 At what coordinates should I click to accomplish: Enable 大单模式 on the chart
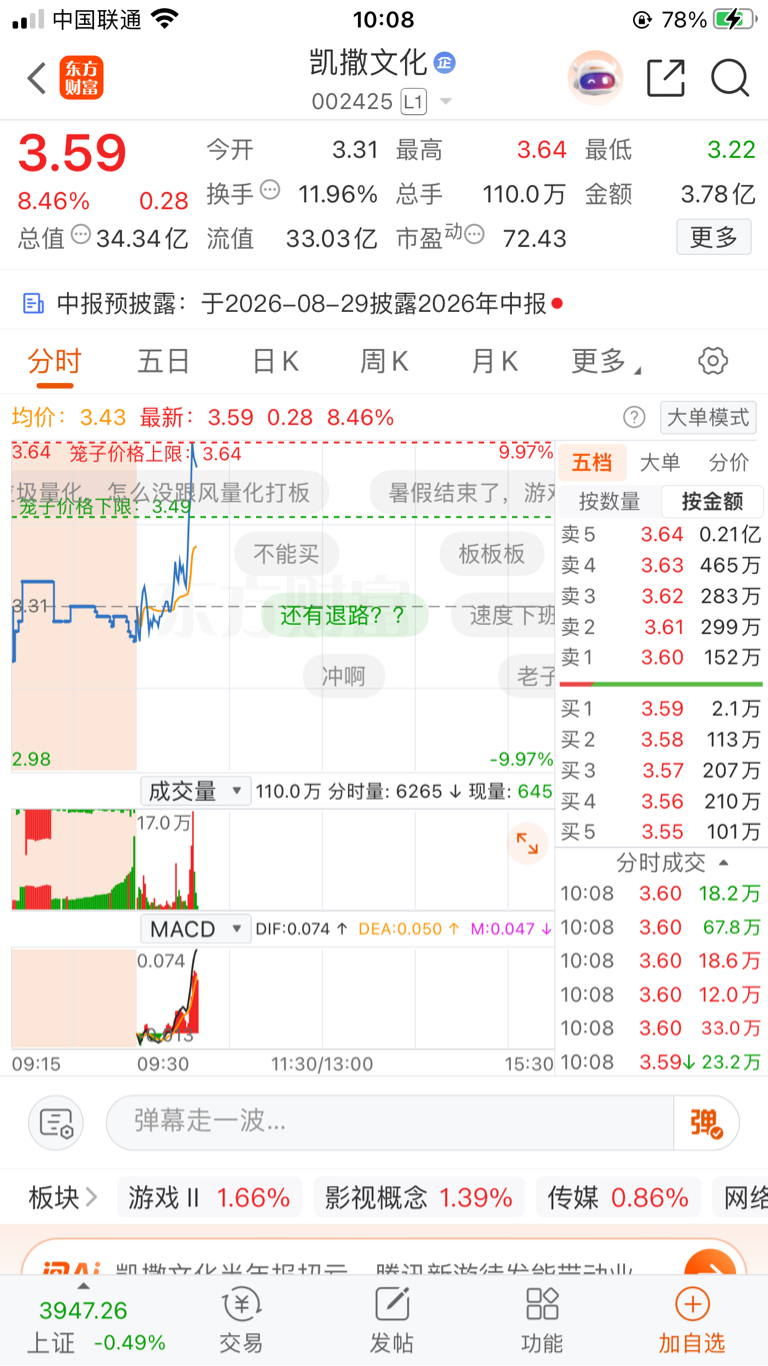[708, 417]
